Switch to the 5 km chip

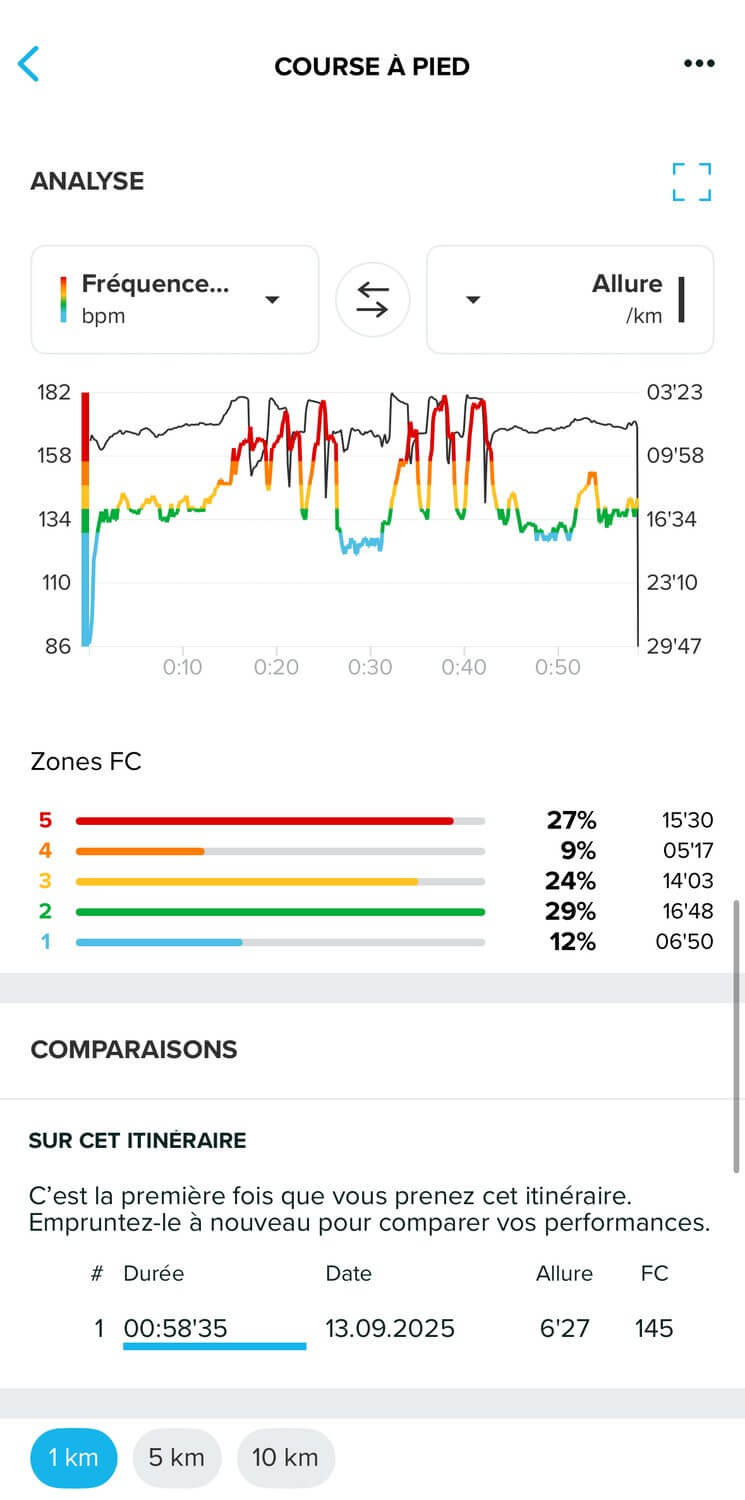click(x=177, y=1457)
